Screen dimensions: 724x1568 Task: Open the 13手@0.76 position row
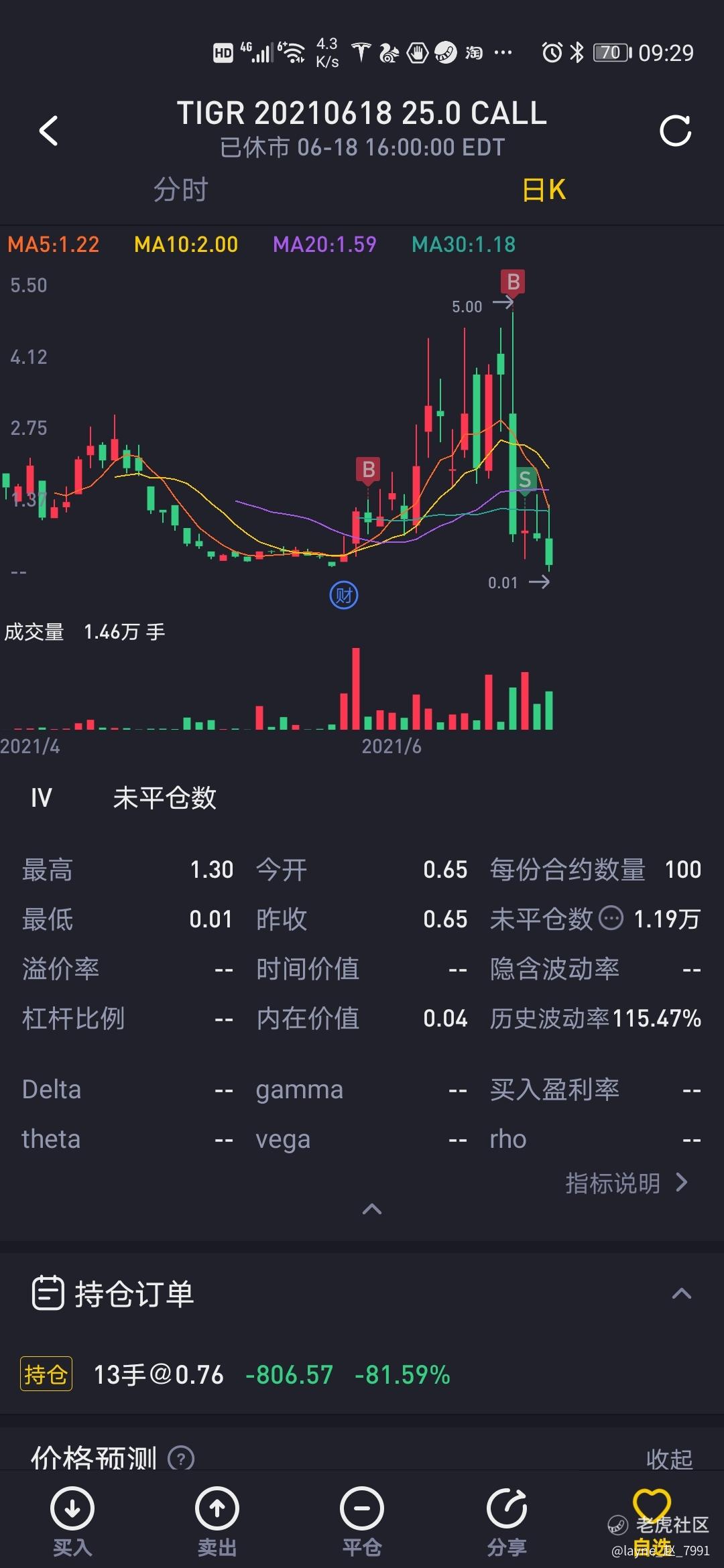click(x=362, y=1374)
